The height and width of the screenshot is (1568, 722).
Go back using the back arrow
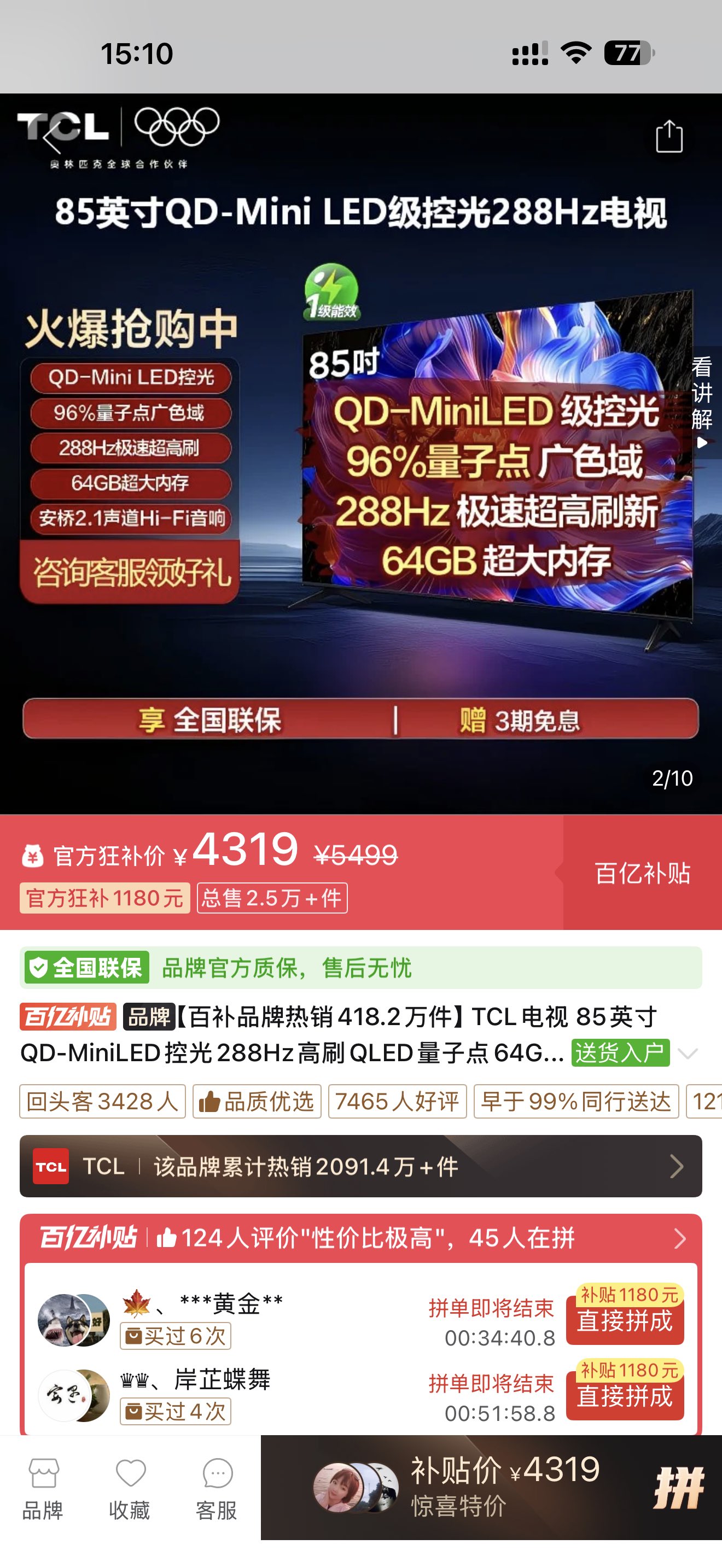[x=53, y=139]
